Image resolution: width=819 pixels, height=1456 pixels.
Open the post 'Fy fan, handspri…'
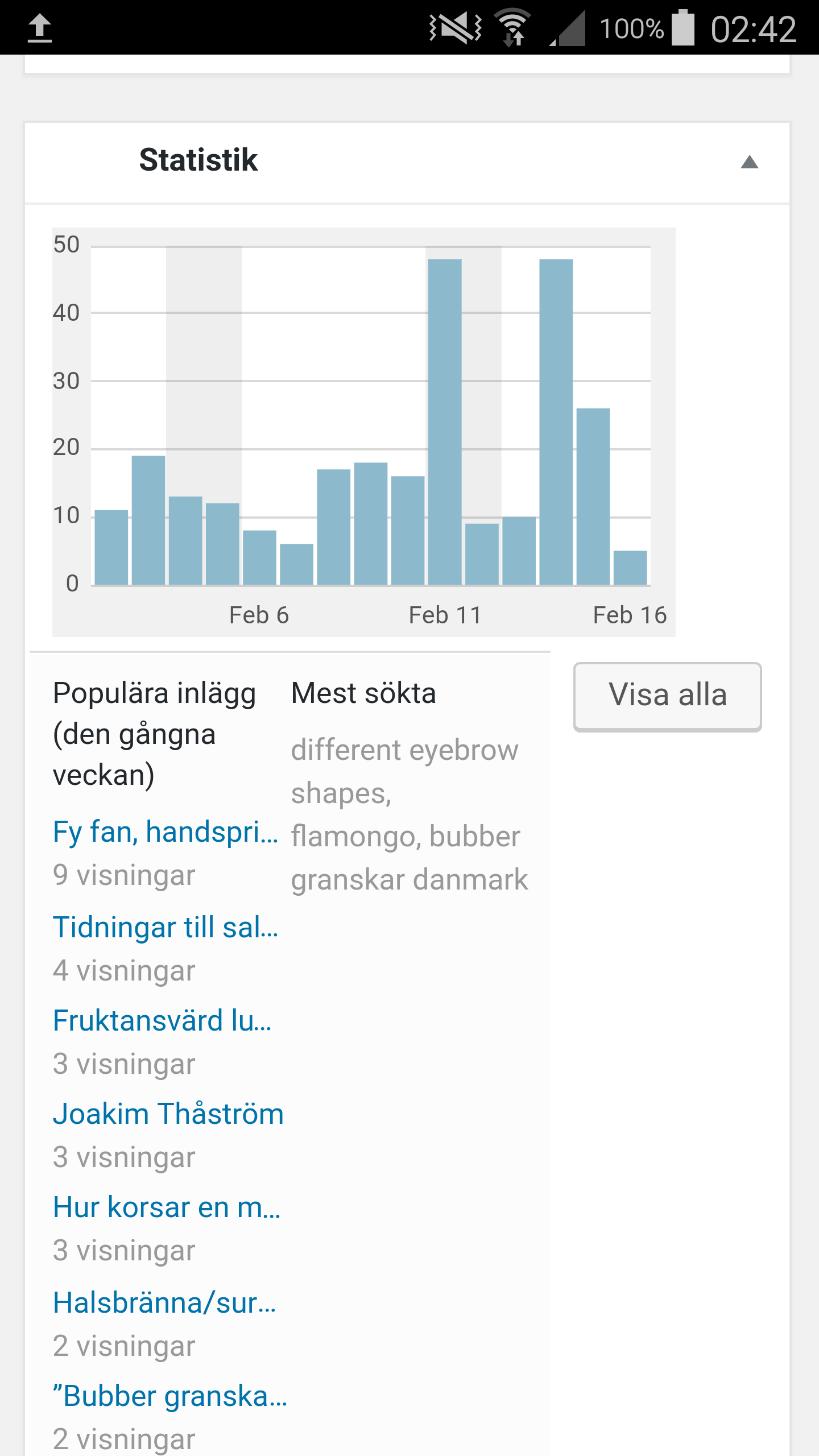(x=165, y=832)
